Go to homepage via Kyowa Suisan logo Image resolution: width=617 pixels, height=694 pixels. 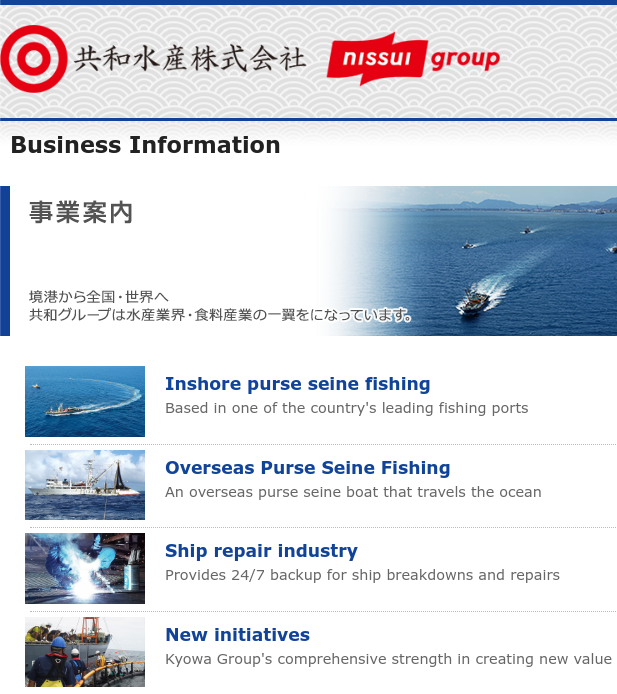coord(155,59)
